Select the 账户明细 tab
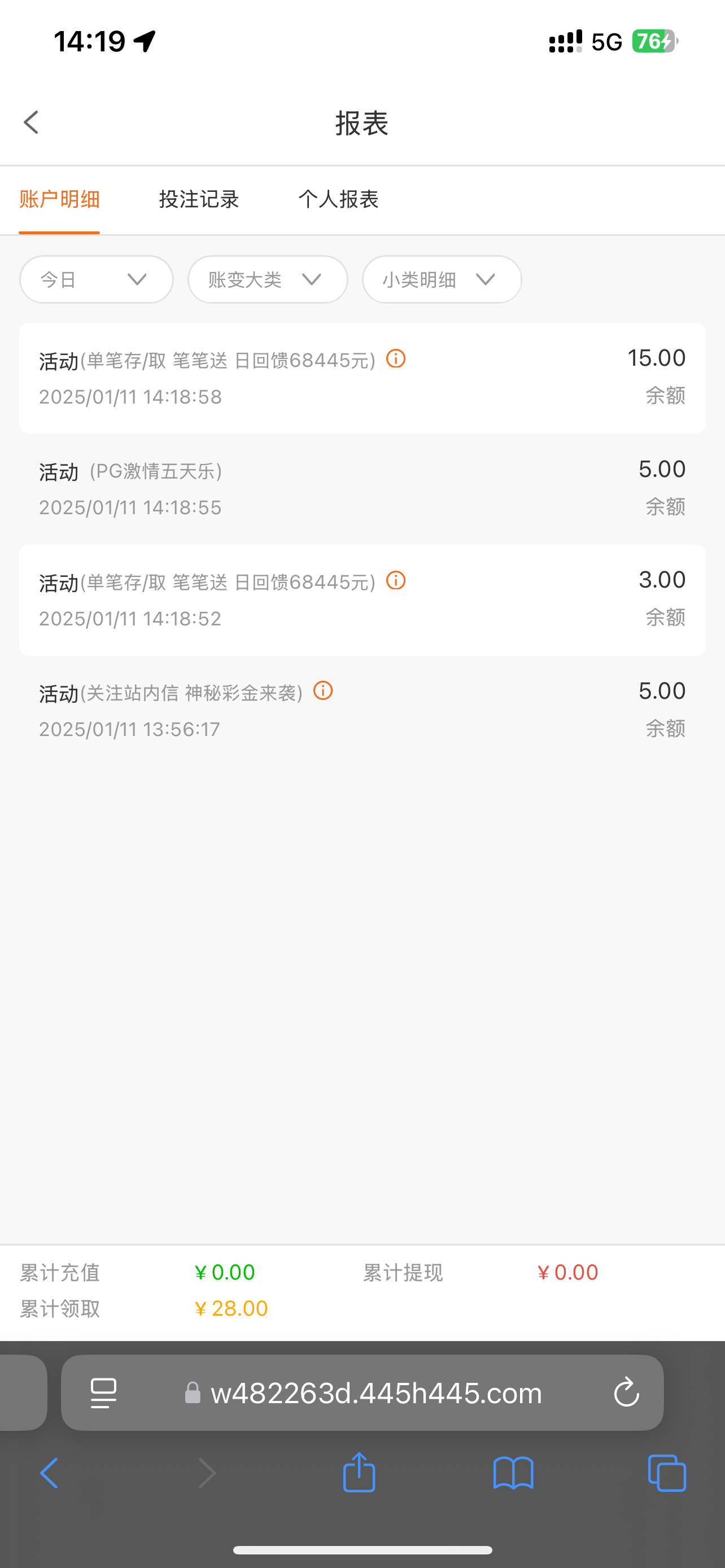This screenshot has width=725, height=1568. (x=60, y=199)
